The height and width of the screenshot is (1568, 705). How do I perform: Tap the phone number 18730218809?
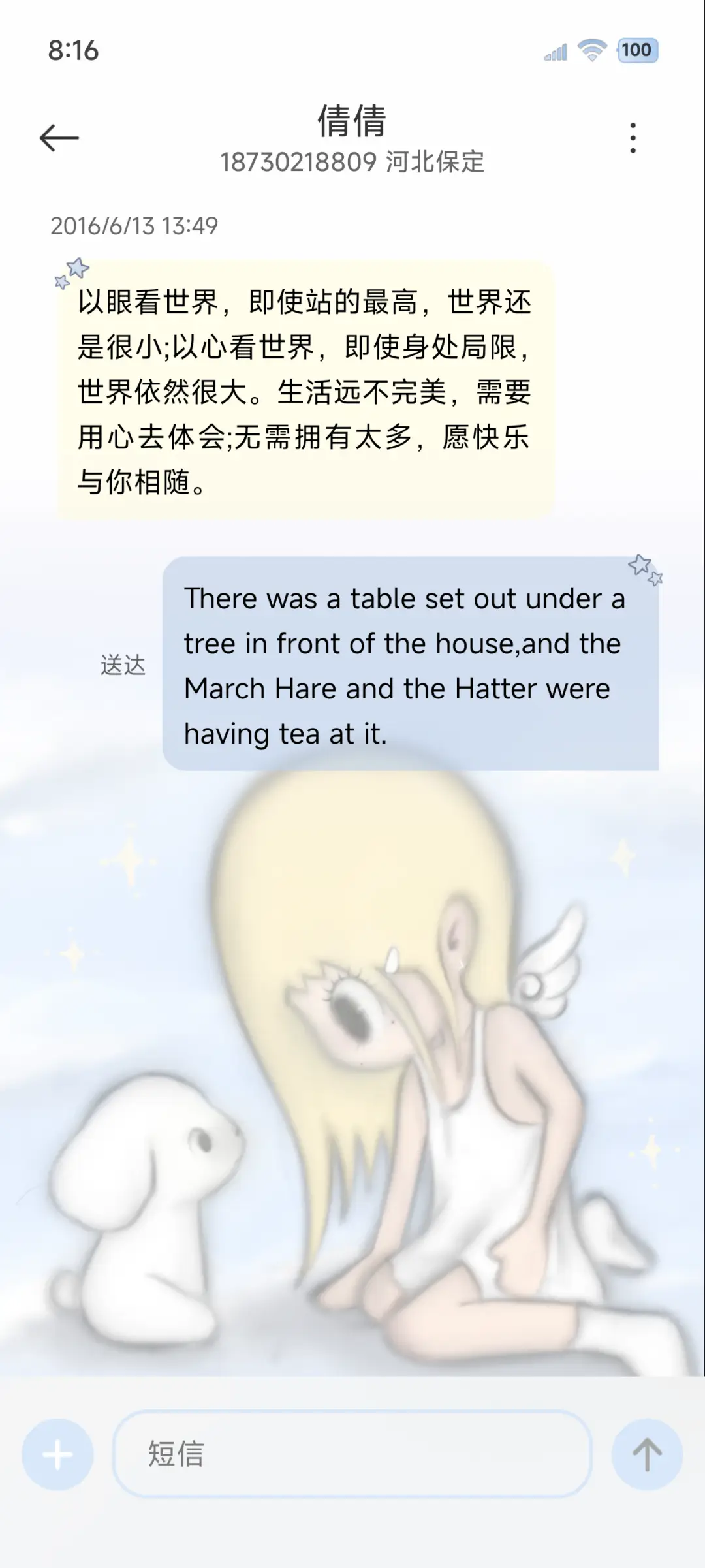[297, 163]
